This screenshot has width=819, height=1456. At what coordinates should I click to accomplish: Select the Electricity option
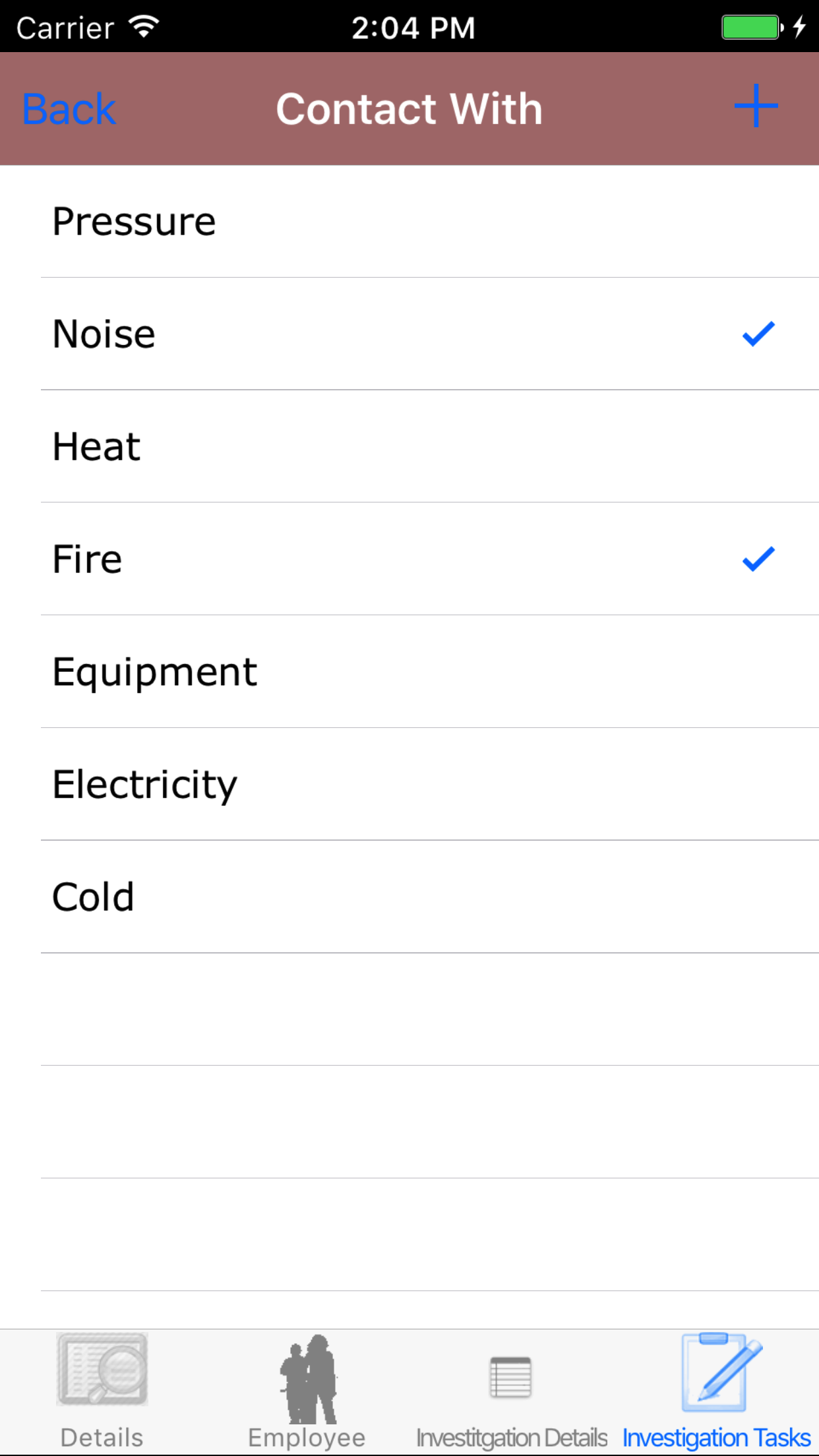pyautogui.click(x=409, y=785)
